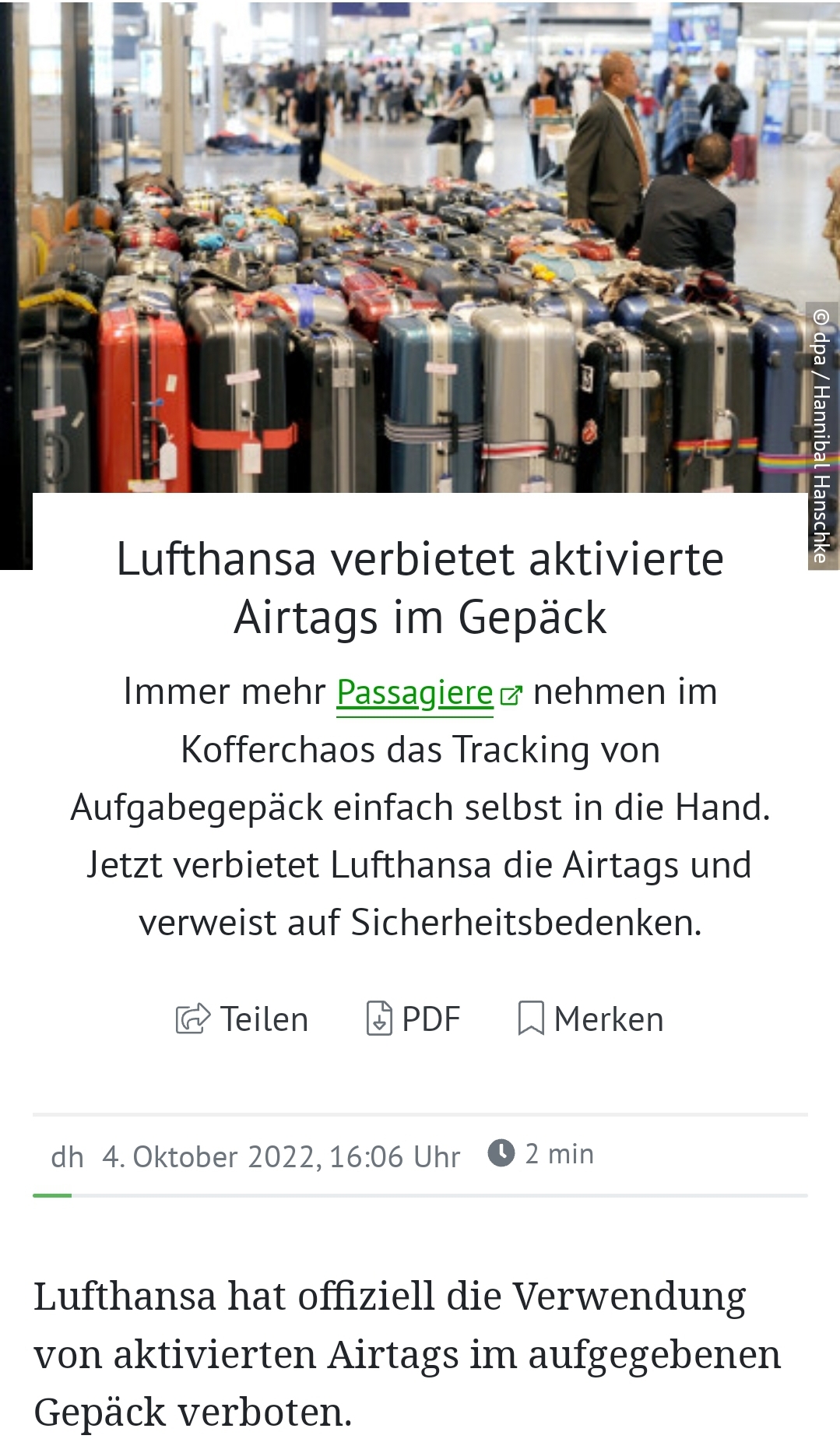Screen dimensions: 840x1446
Task: Bookmark article with Merken
Action: [x=591, y=1019]
